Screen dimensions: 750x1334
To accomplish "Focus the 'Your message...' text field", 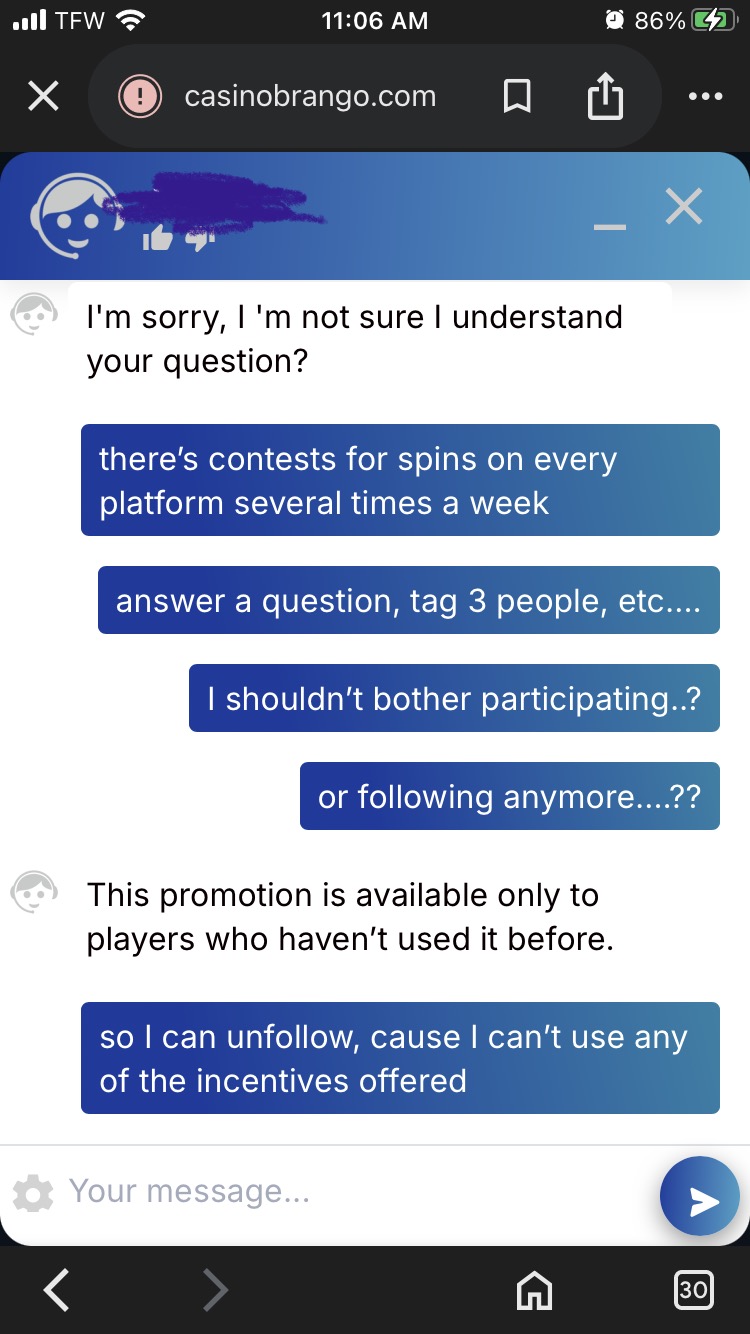I will pos(350,1192).
